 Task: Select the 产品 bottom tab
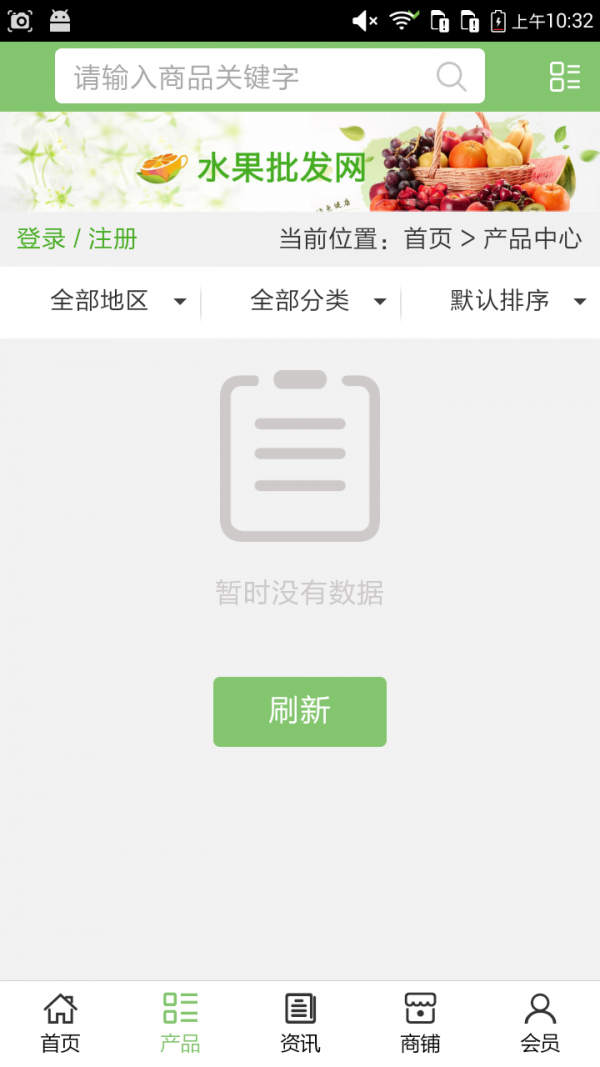[180, 1023]
